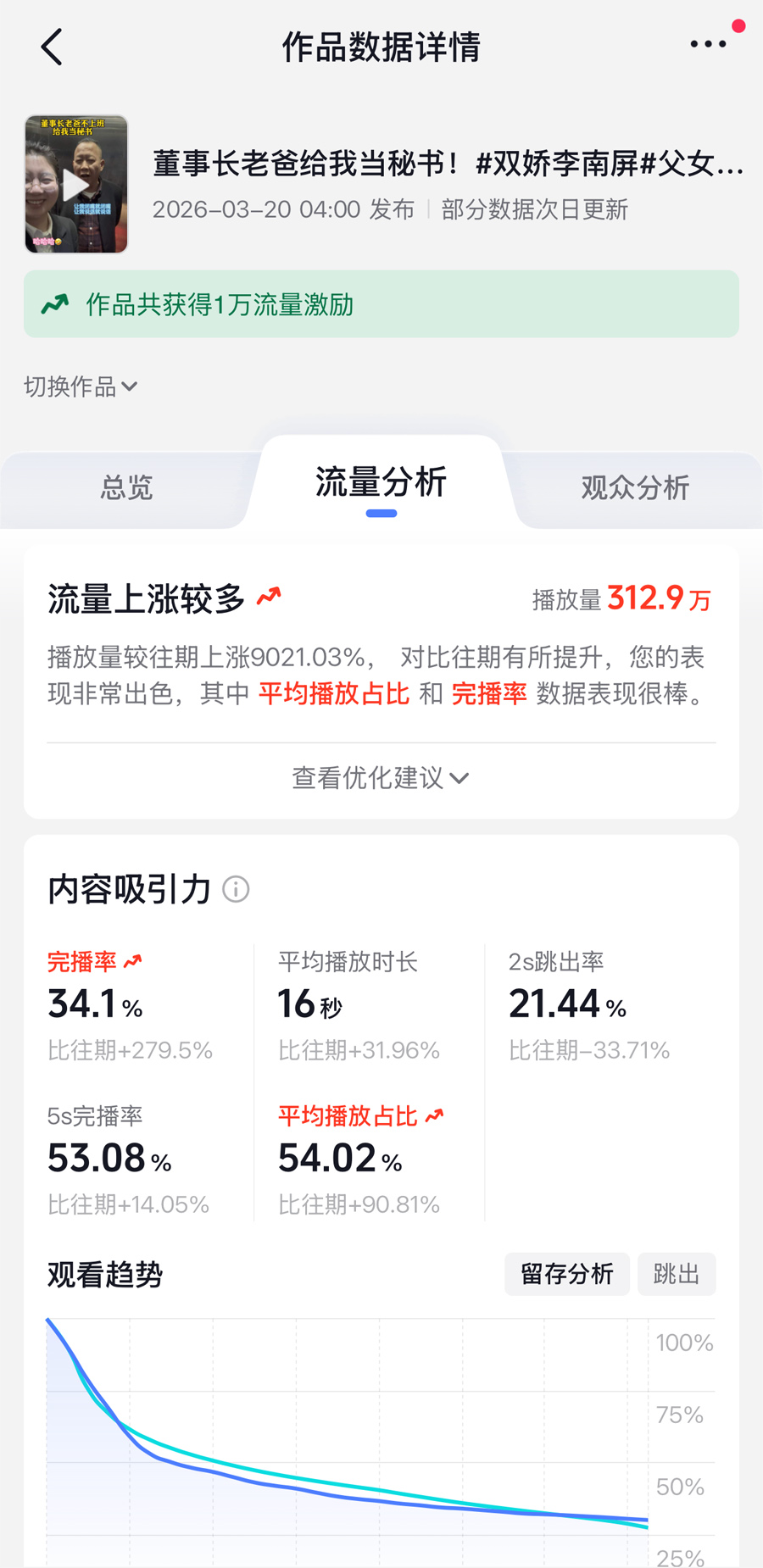This screenshot has height=1568, width=763.
Task: Click the 完播率 red text link in summary
Action: (490, 692)
